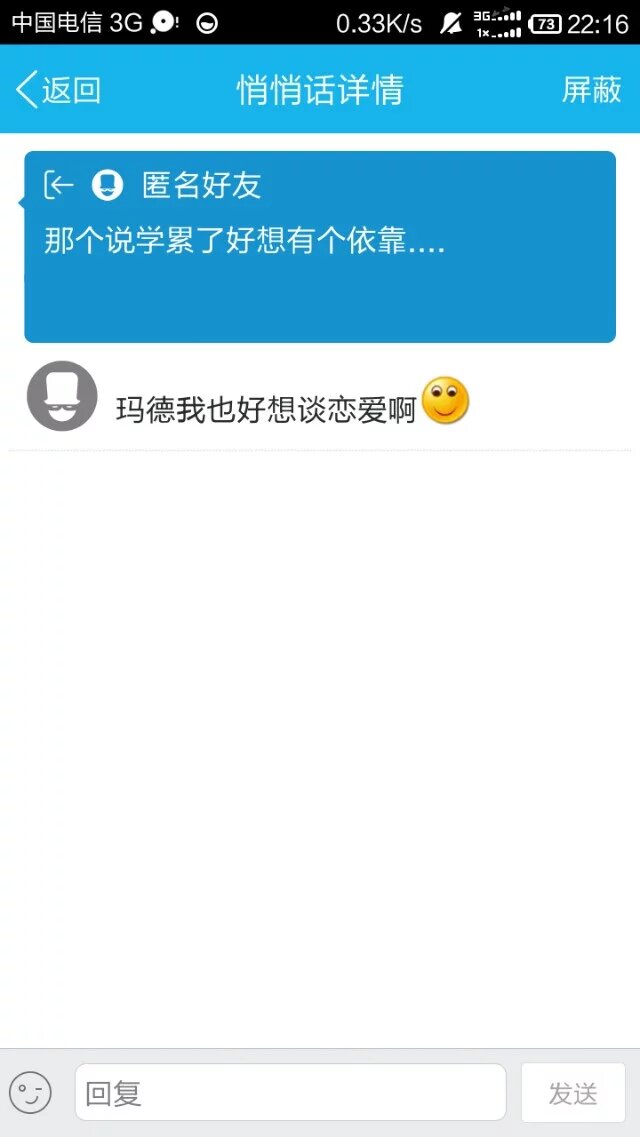Open the emoji picker smiley icon

(30, 1093)
